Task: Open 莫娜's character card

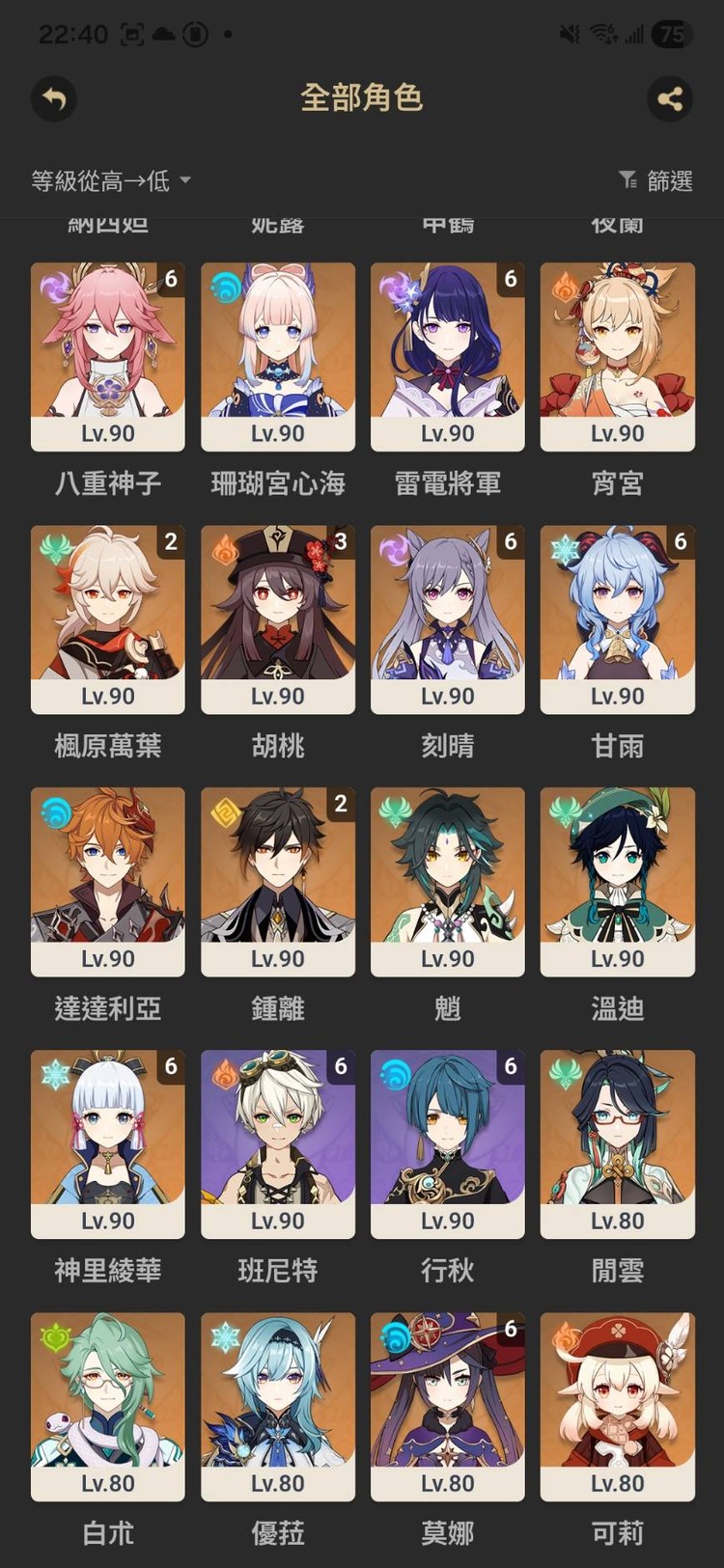Action: pyautogui.click(x=447, y=1405)
